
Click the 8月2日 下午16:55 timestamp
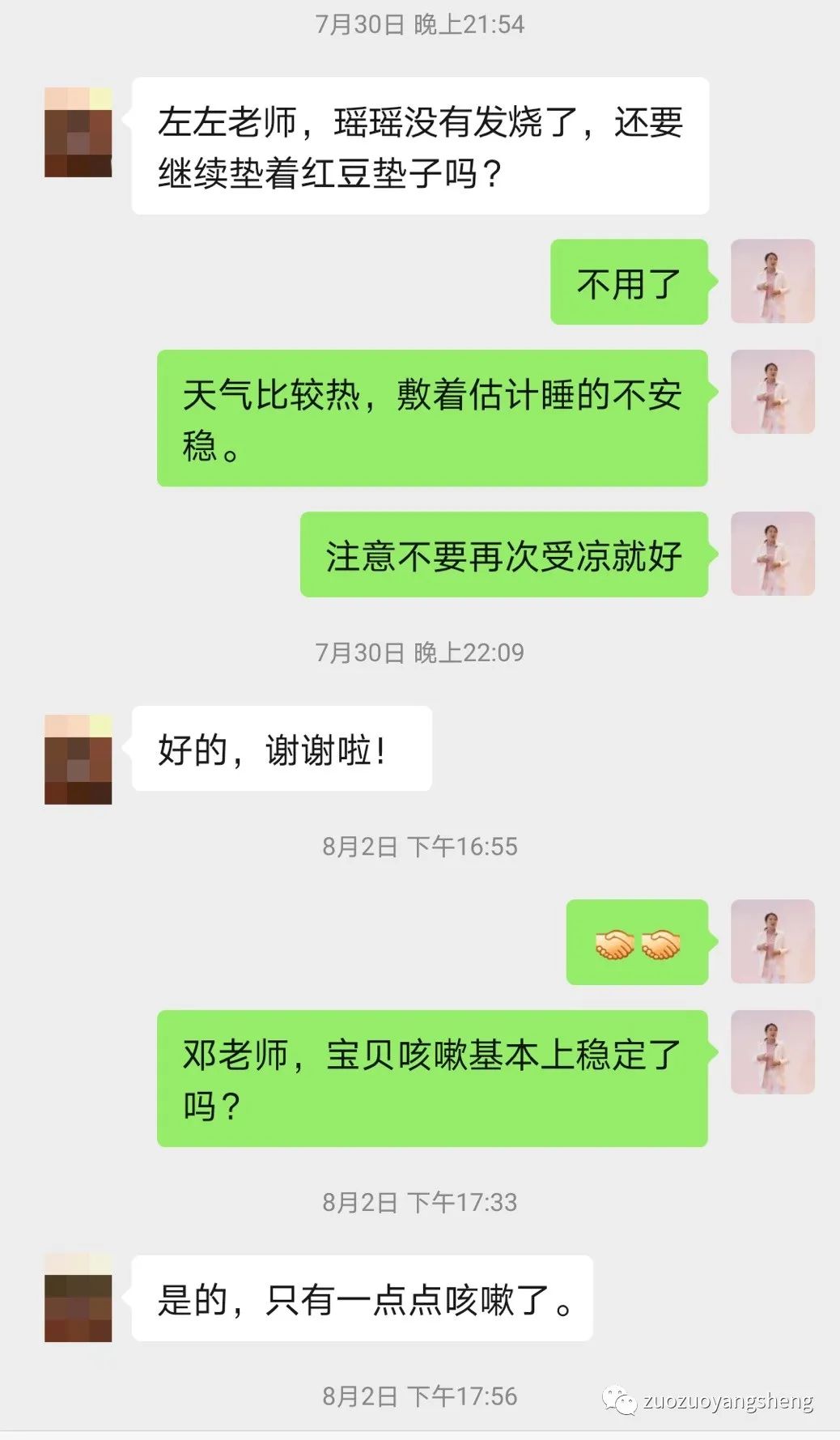420,847
